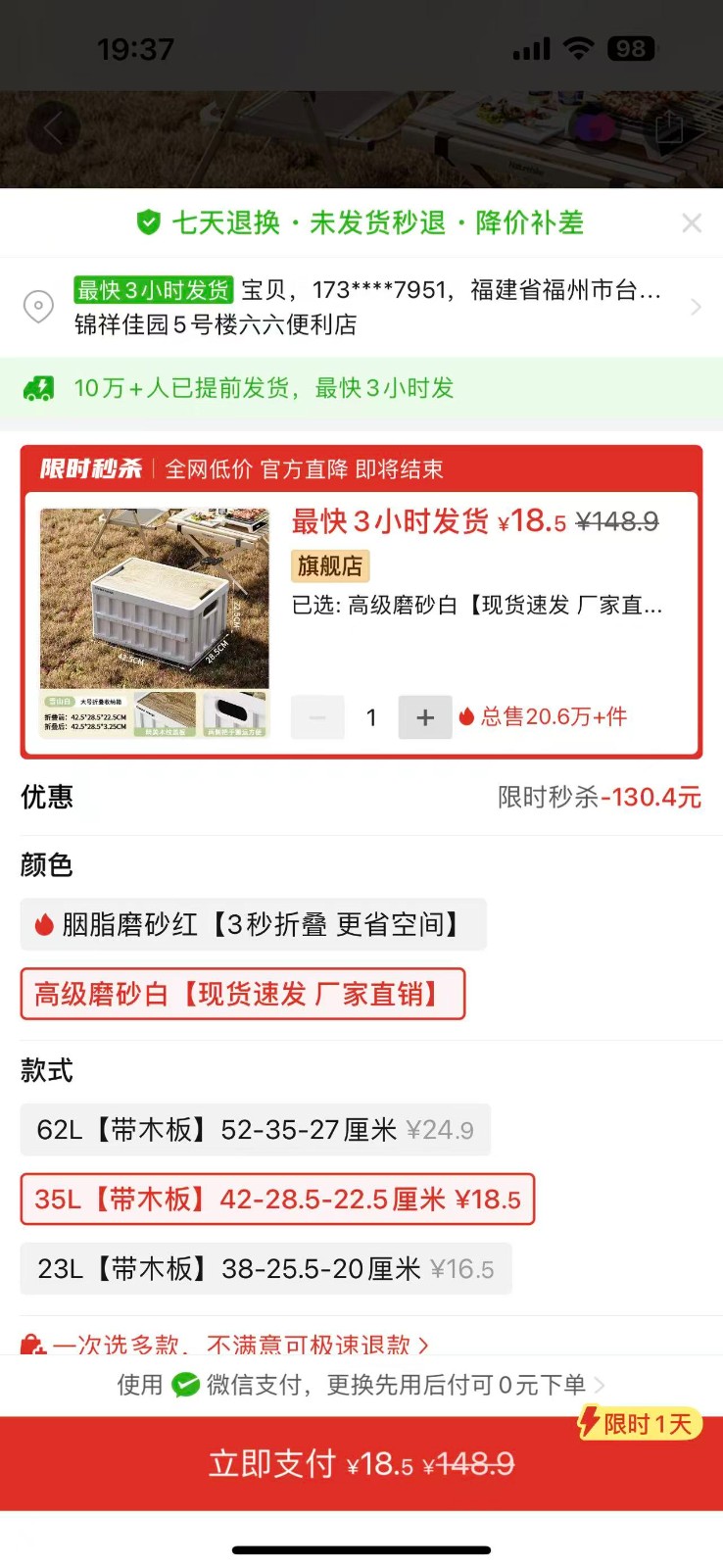This screenshot has height=1568, width=723.
Task: Select color 高级磨砂白
Action: coord(242,994)
